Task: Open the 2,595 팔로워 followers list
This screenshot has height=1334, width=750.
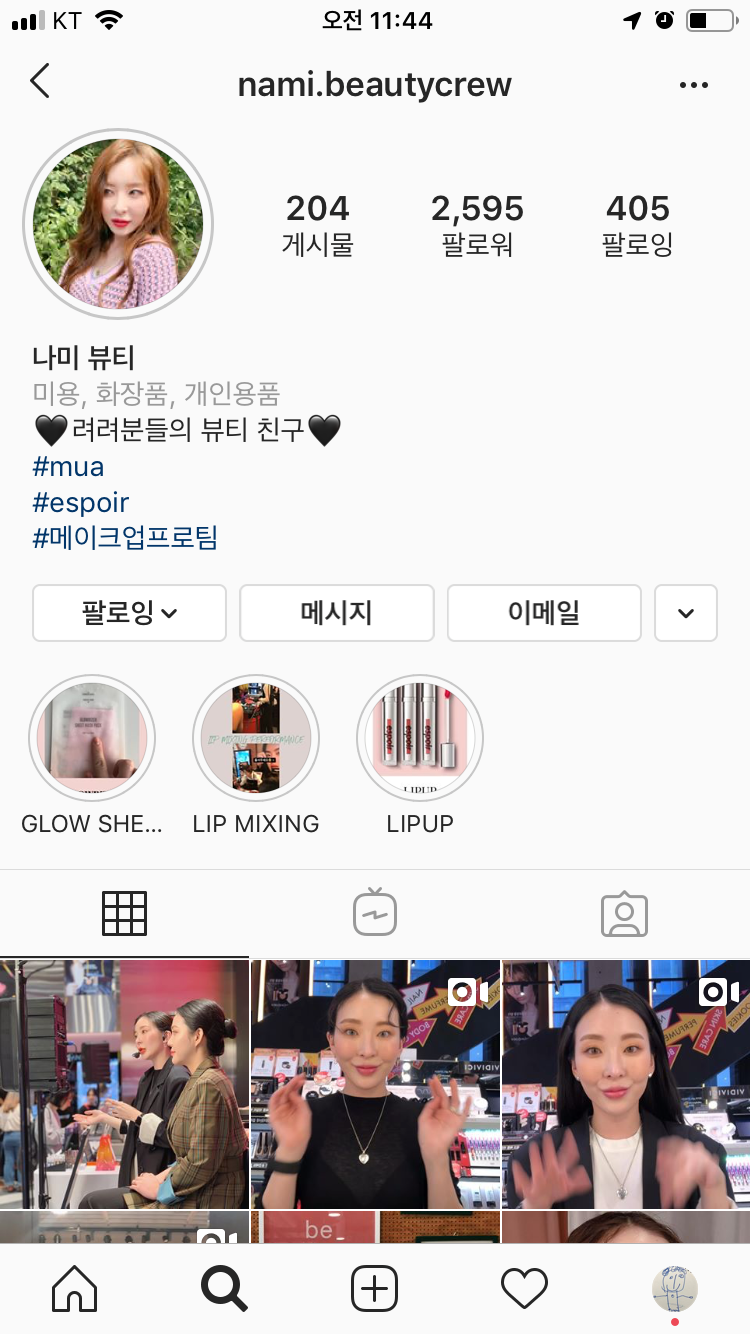Action: pos(477,224)
